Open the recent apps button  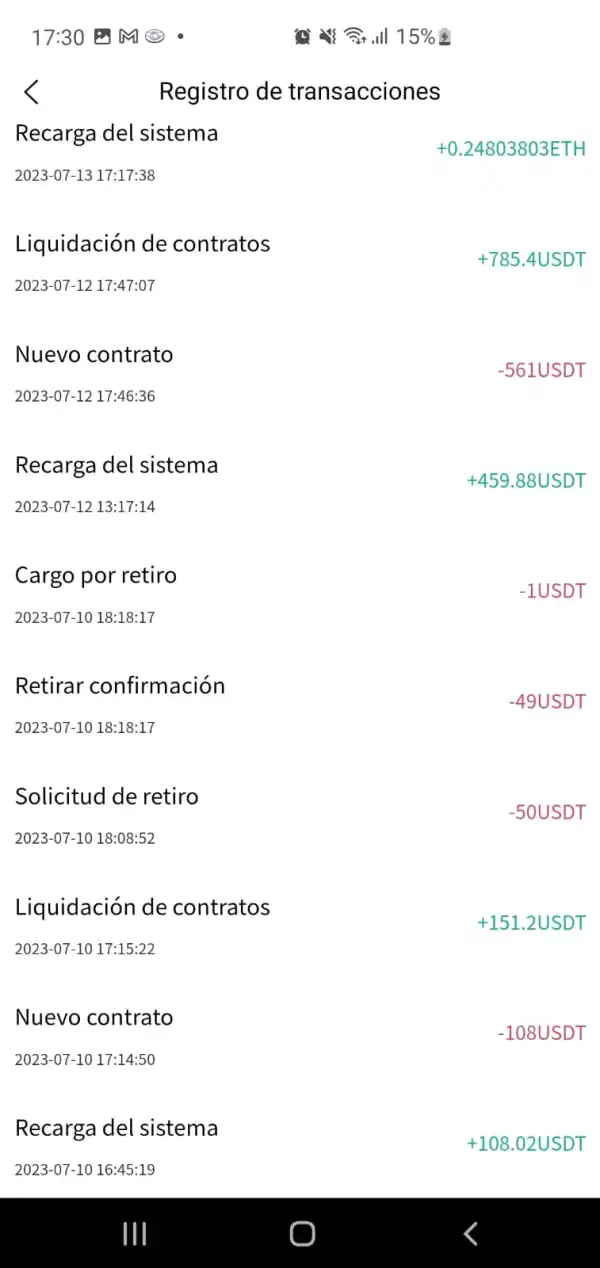134,1233
